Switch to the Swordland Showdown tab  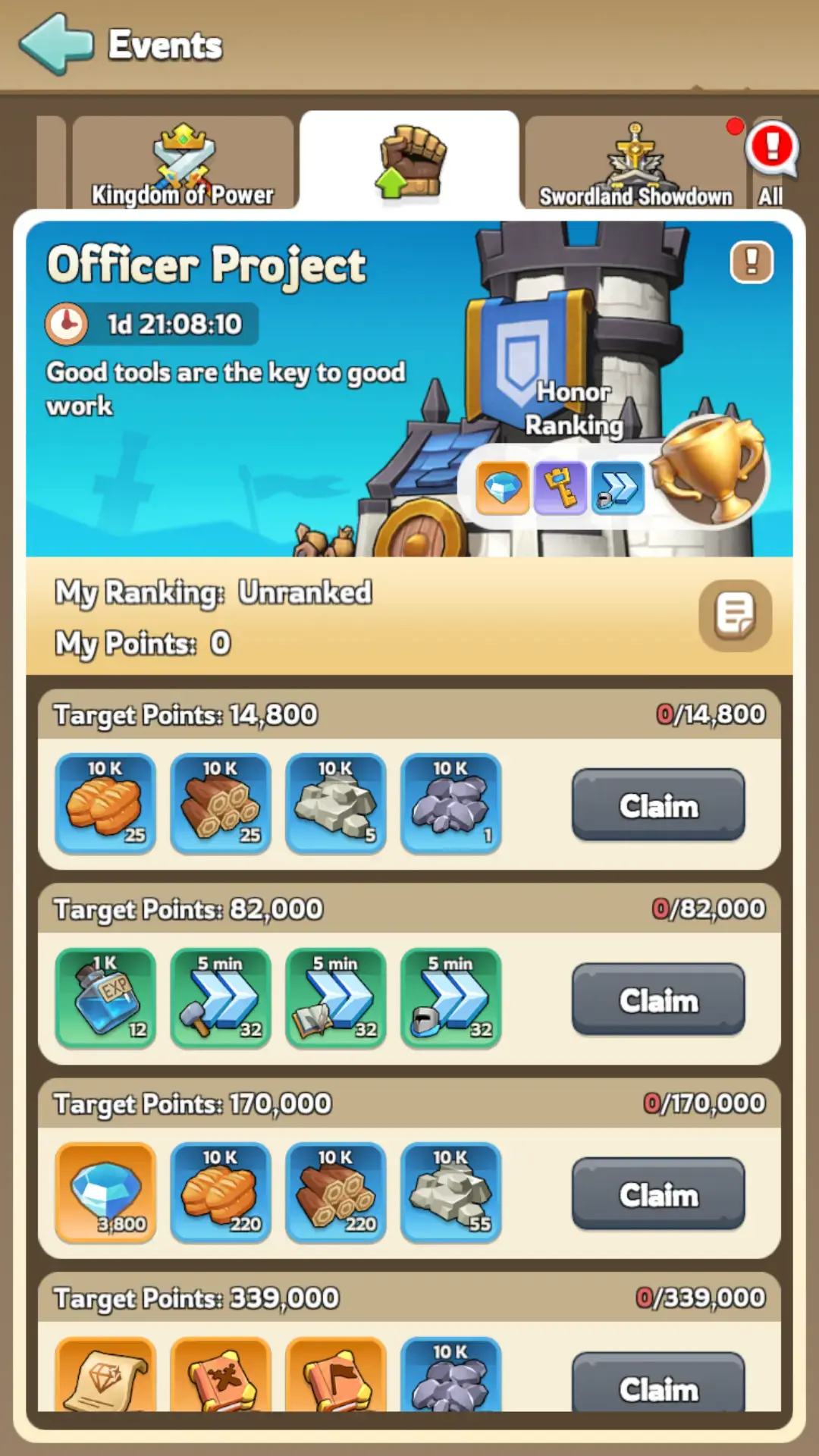click(x=635, y=163)
